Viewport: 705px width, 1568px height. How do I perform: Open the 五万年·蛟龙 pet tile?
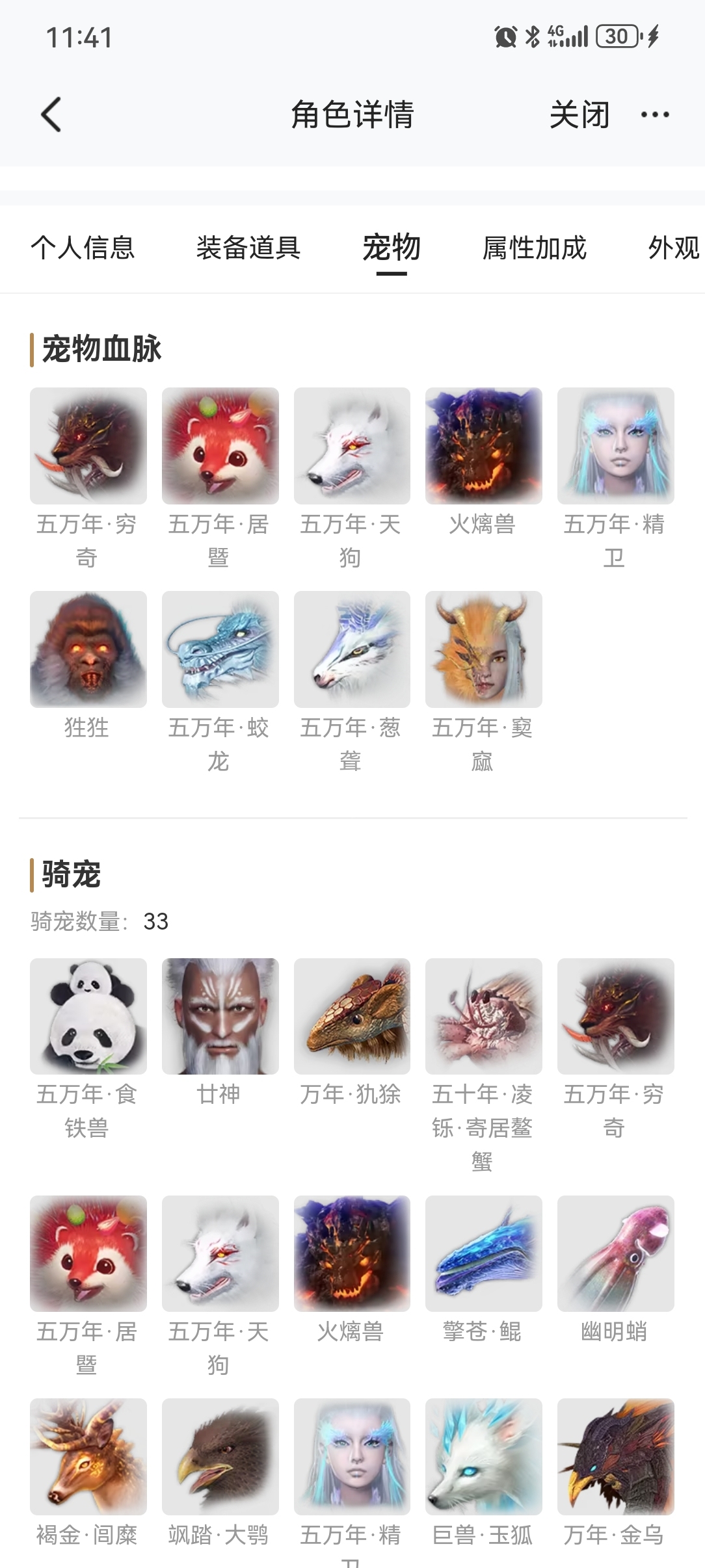220,649
